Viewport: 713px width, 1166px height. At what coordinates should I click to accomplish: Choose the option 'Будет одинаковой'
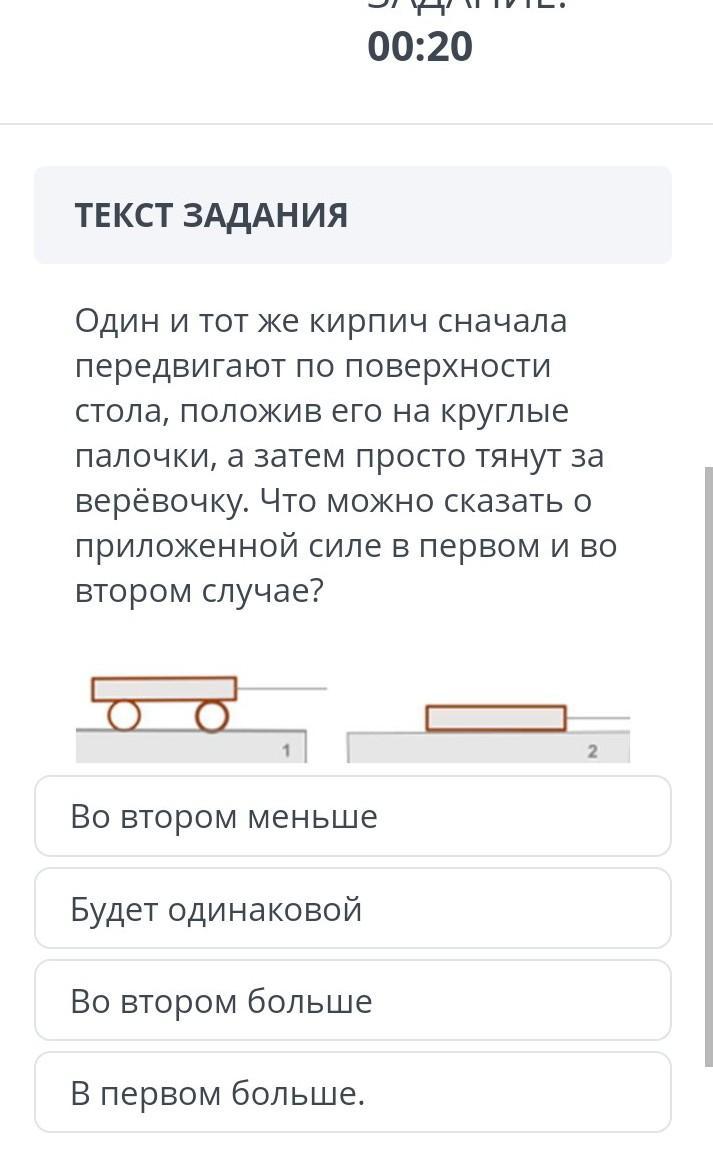click(x=353, y=908)
